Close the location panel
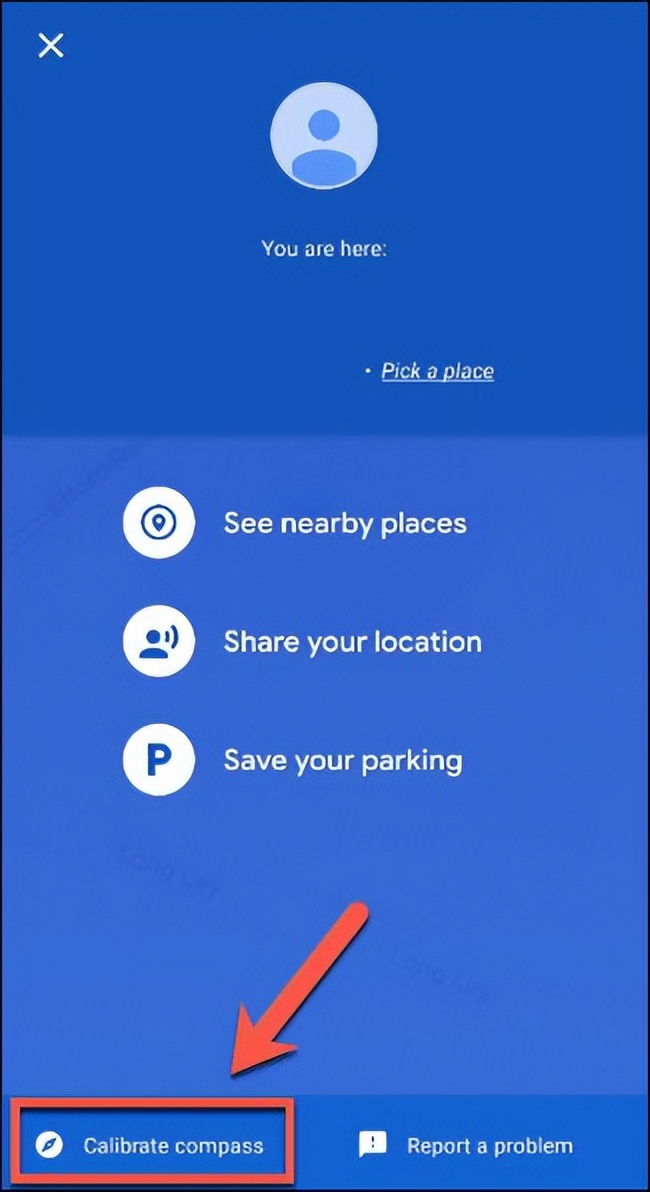 50,45
